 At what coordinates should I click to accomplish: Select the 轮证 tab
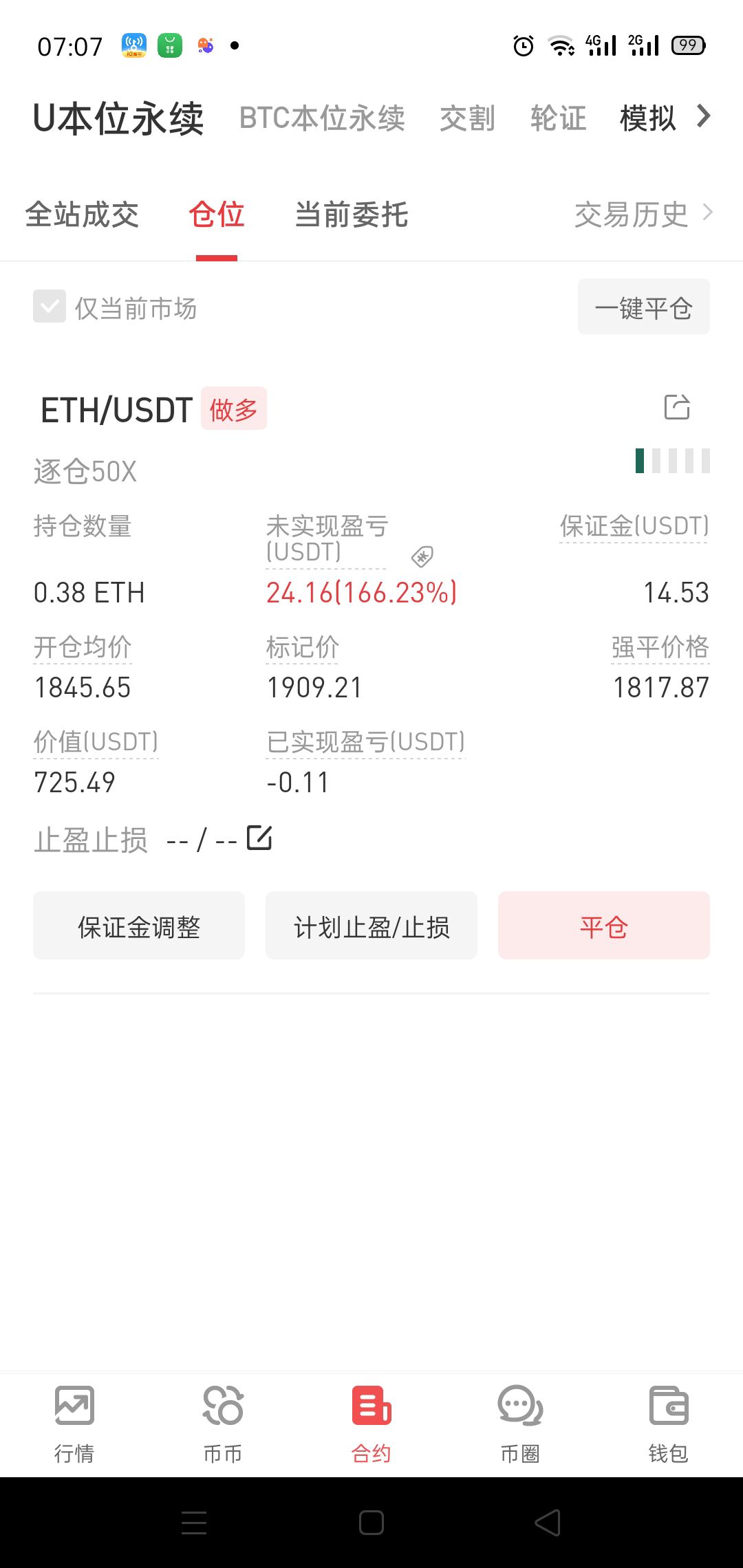pyautogui.click(x=558, y=118)
